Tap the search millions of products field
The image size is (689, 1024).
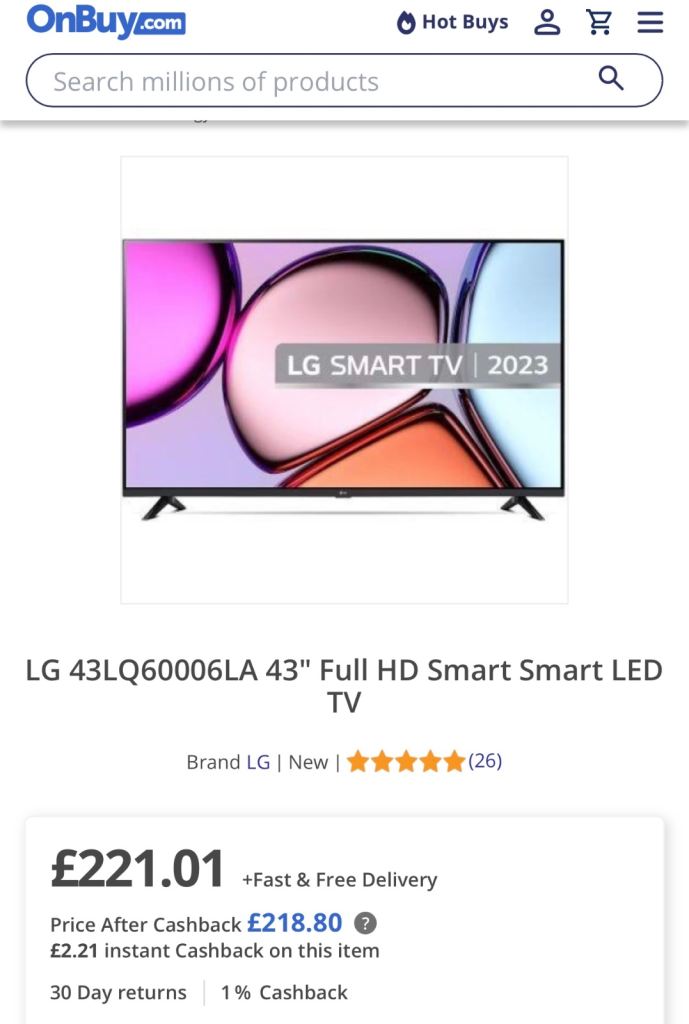(300, 81)
